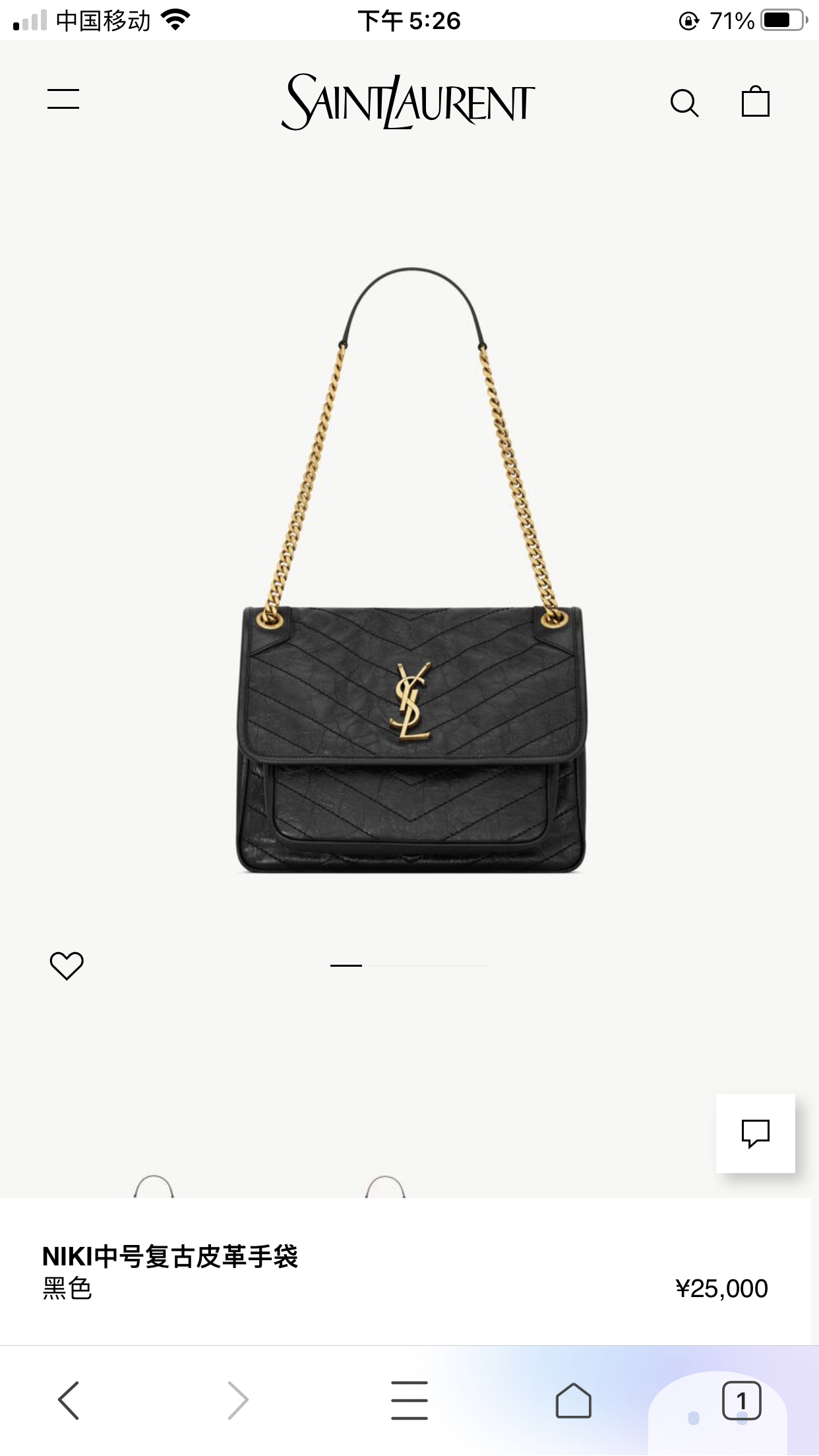Open the browser tabs switcher

tap(741, 1400)
